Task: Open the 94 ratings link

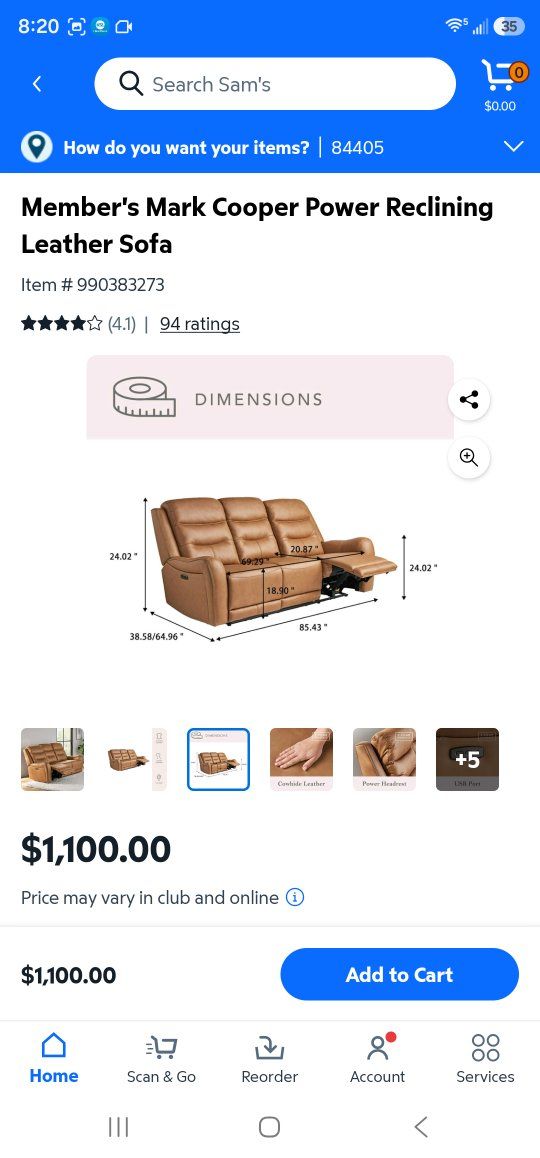Action: (199, 323)
